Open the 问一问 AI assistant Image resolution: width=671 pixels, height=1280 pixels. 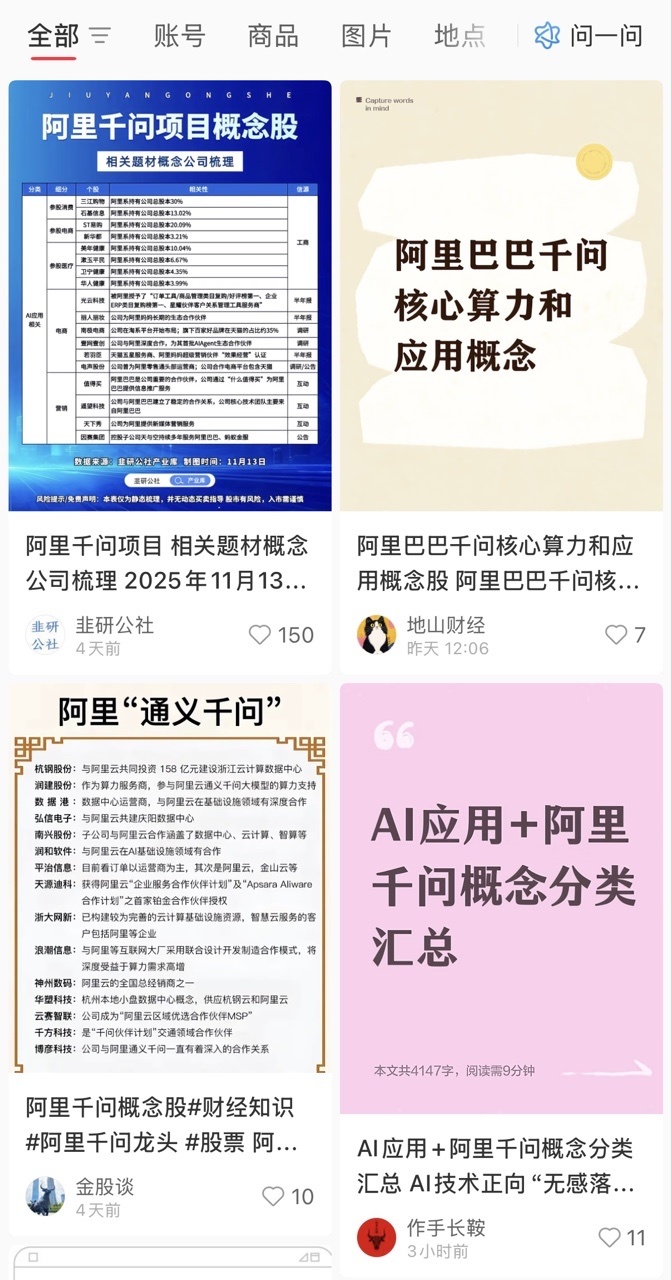[x=589, y=37]
